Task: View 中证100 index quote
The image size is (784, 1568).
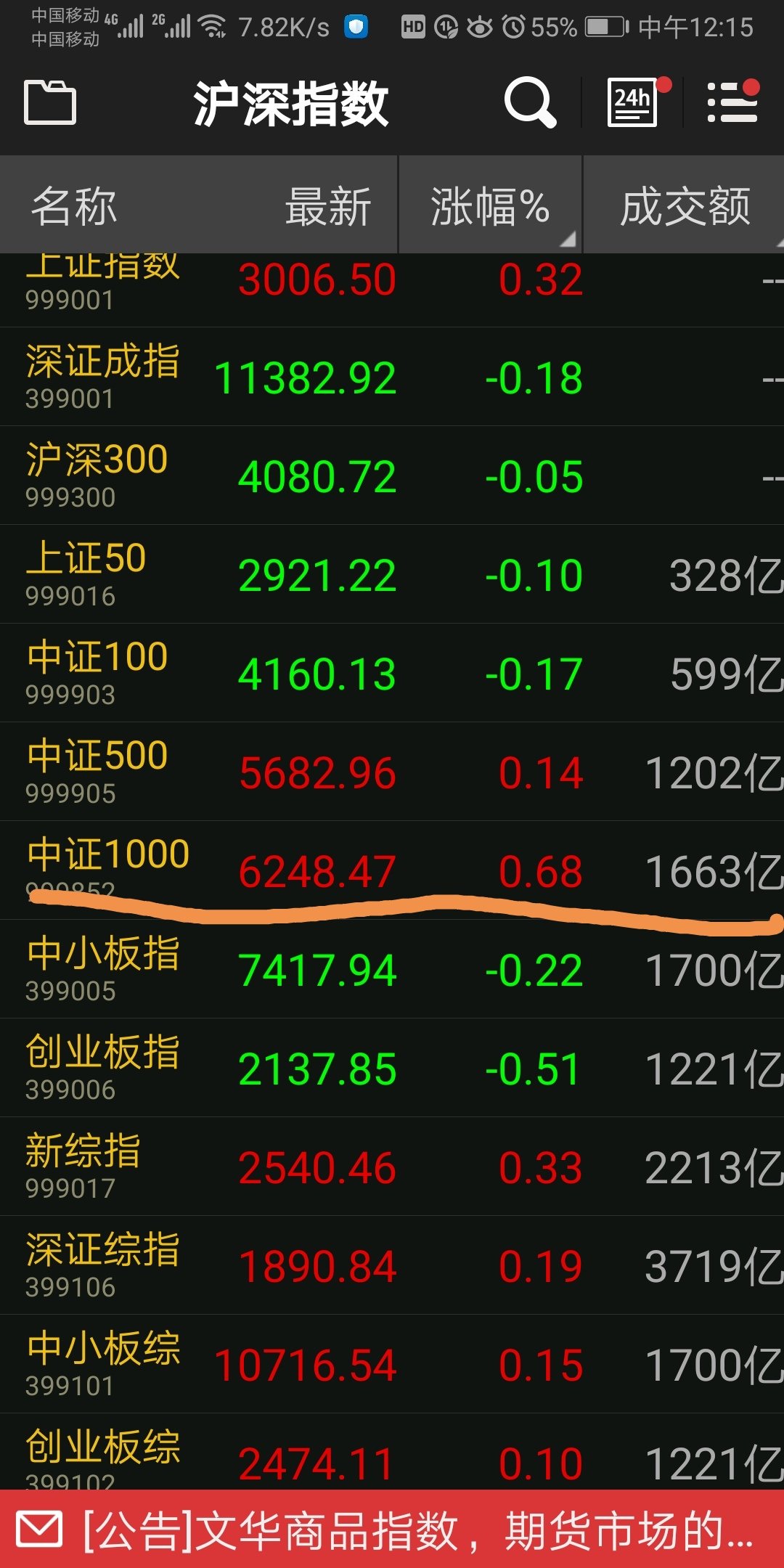Action: [x=392, y=674]
